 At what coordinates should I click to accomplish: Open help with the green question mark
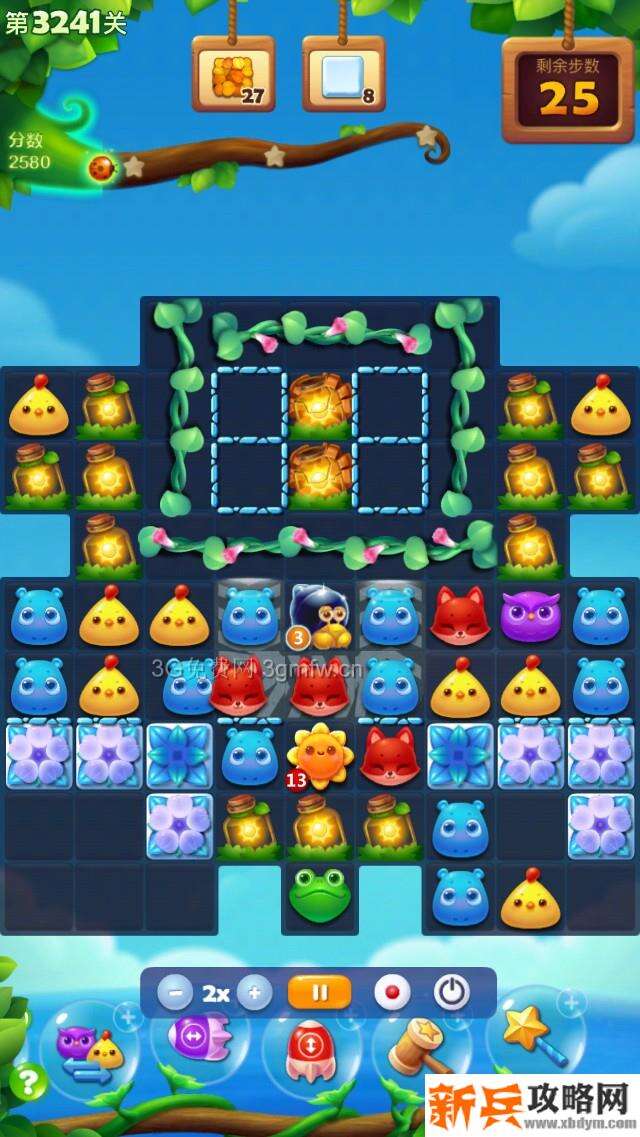coord(30,1080)
